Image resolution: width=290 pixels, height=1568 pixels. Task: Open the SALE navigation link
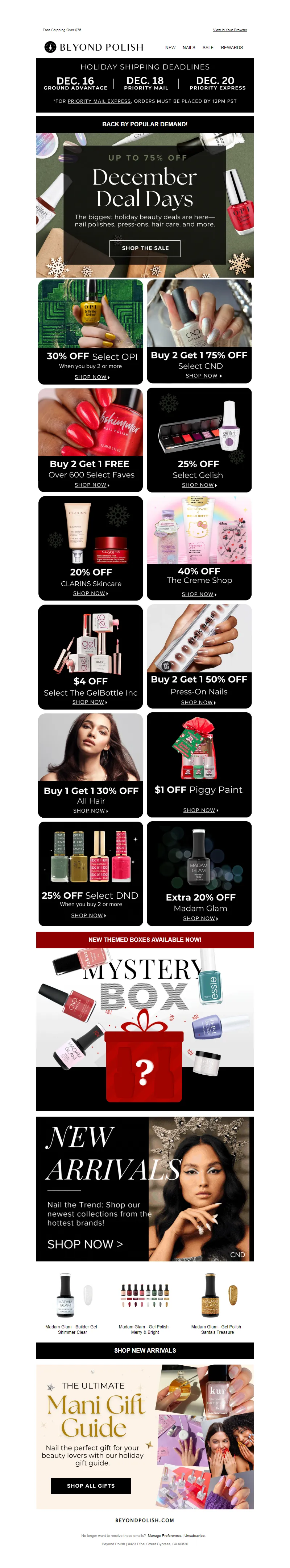tap(208, 47)
